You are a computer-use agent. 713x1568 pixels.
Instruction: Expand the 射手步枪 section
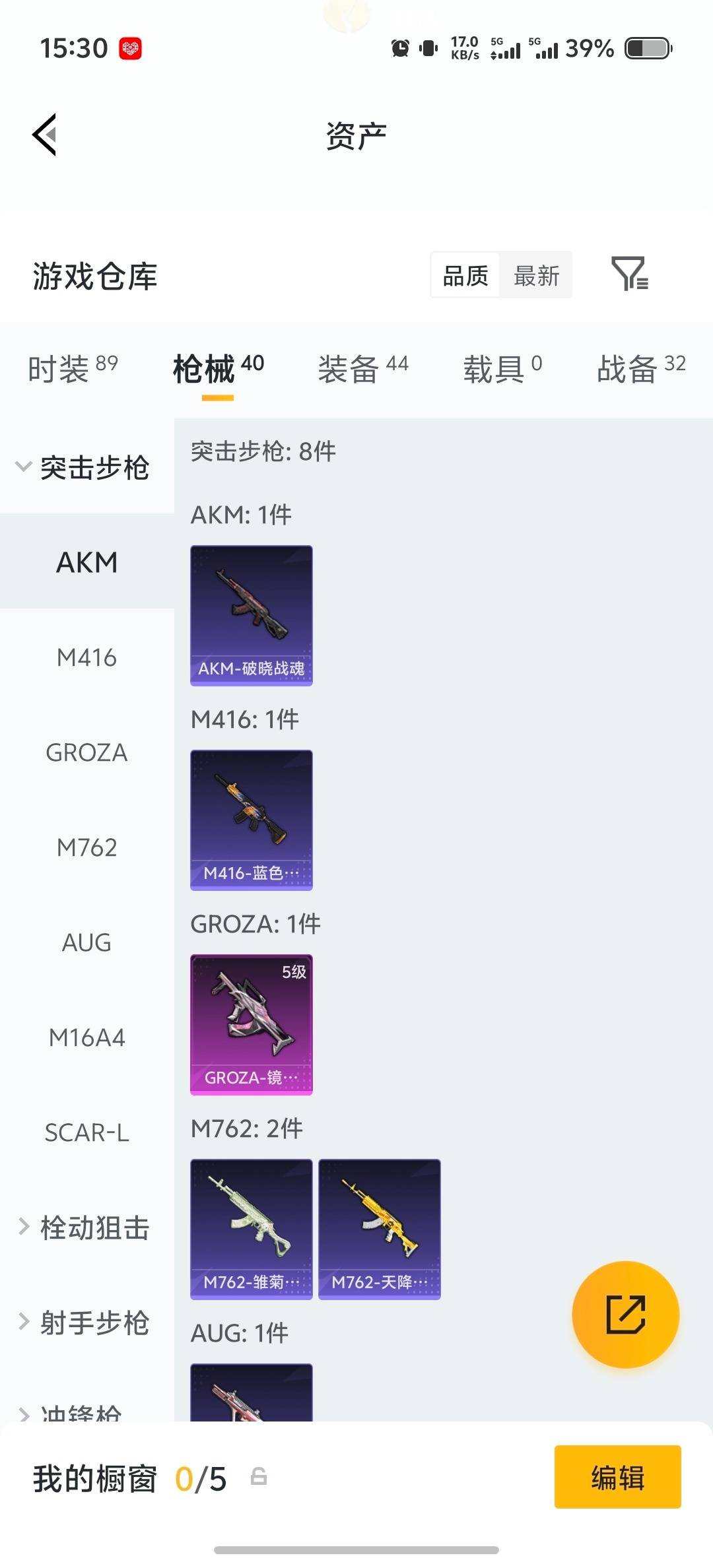tap(86, 1322)
